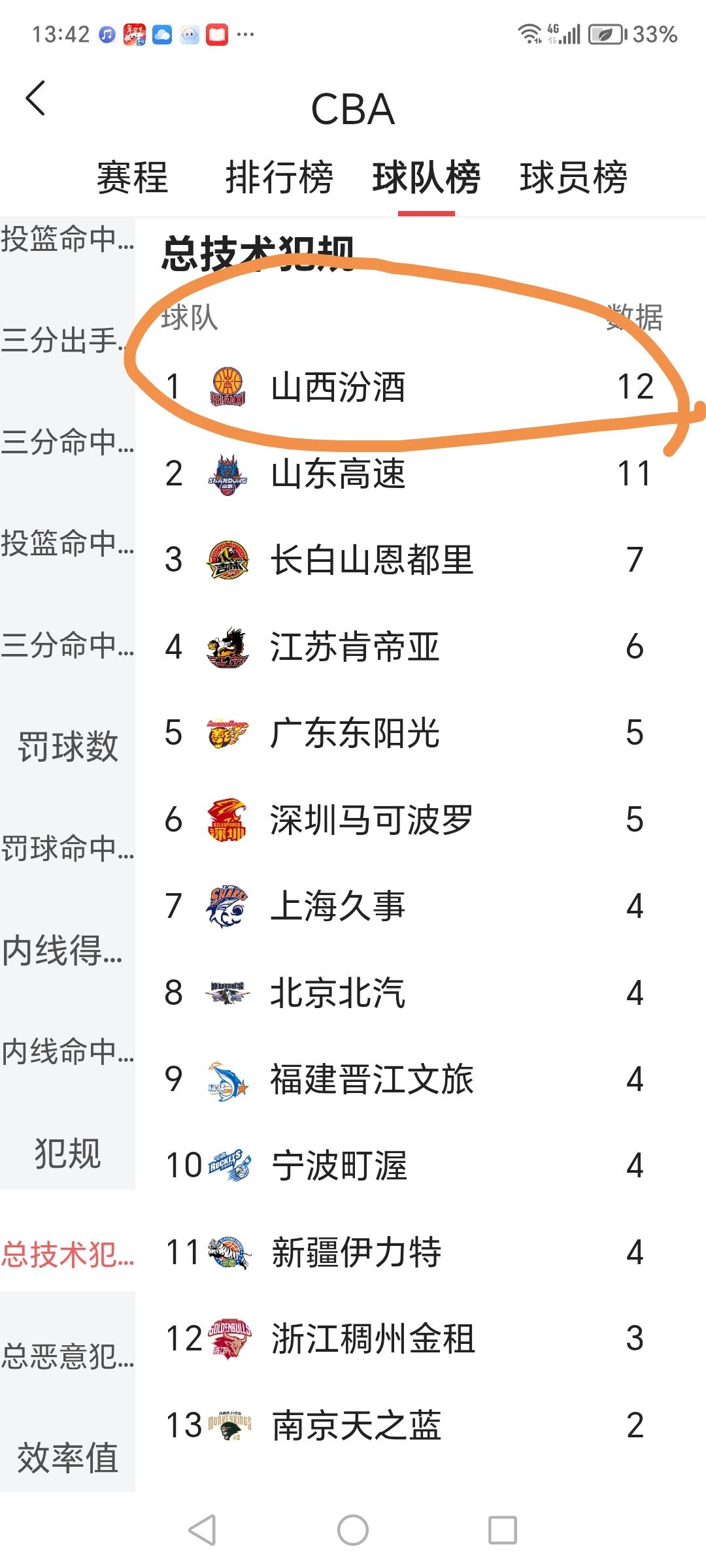Click the 广东东阳光 tiger logo
The image size is (706, 1568).
pyautogui.click(x=227, y=734)
